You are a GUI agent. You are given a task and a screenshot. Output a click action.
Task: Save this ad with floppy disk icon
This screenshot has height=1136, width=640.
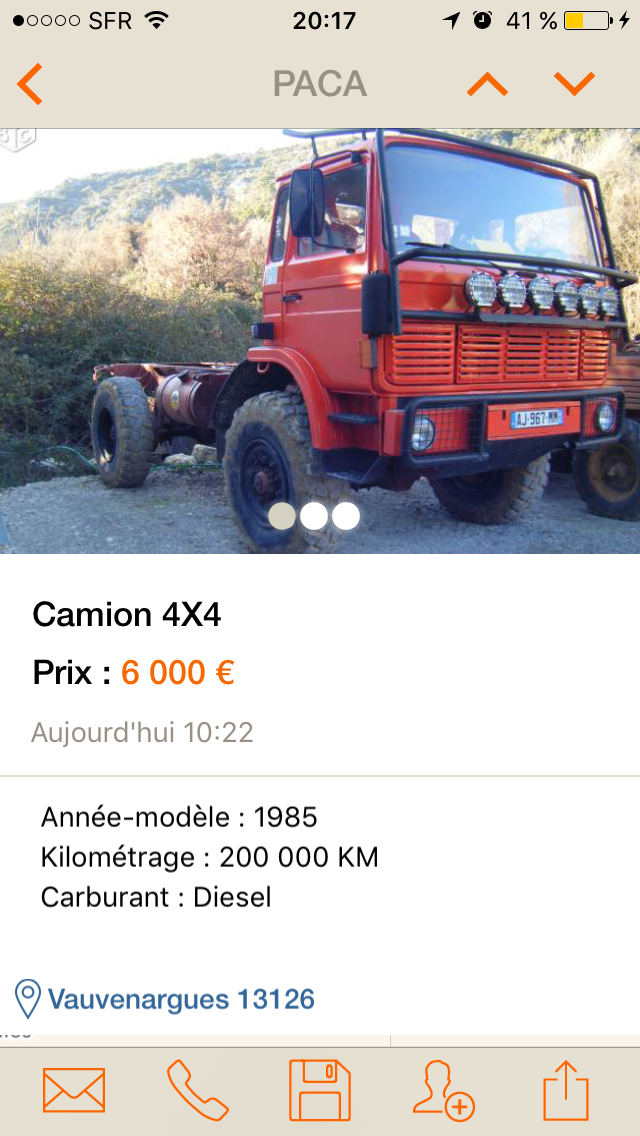[x=320, y=1091]
